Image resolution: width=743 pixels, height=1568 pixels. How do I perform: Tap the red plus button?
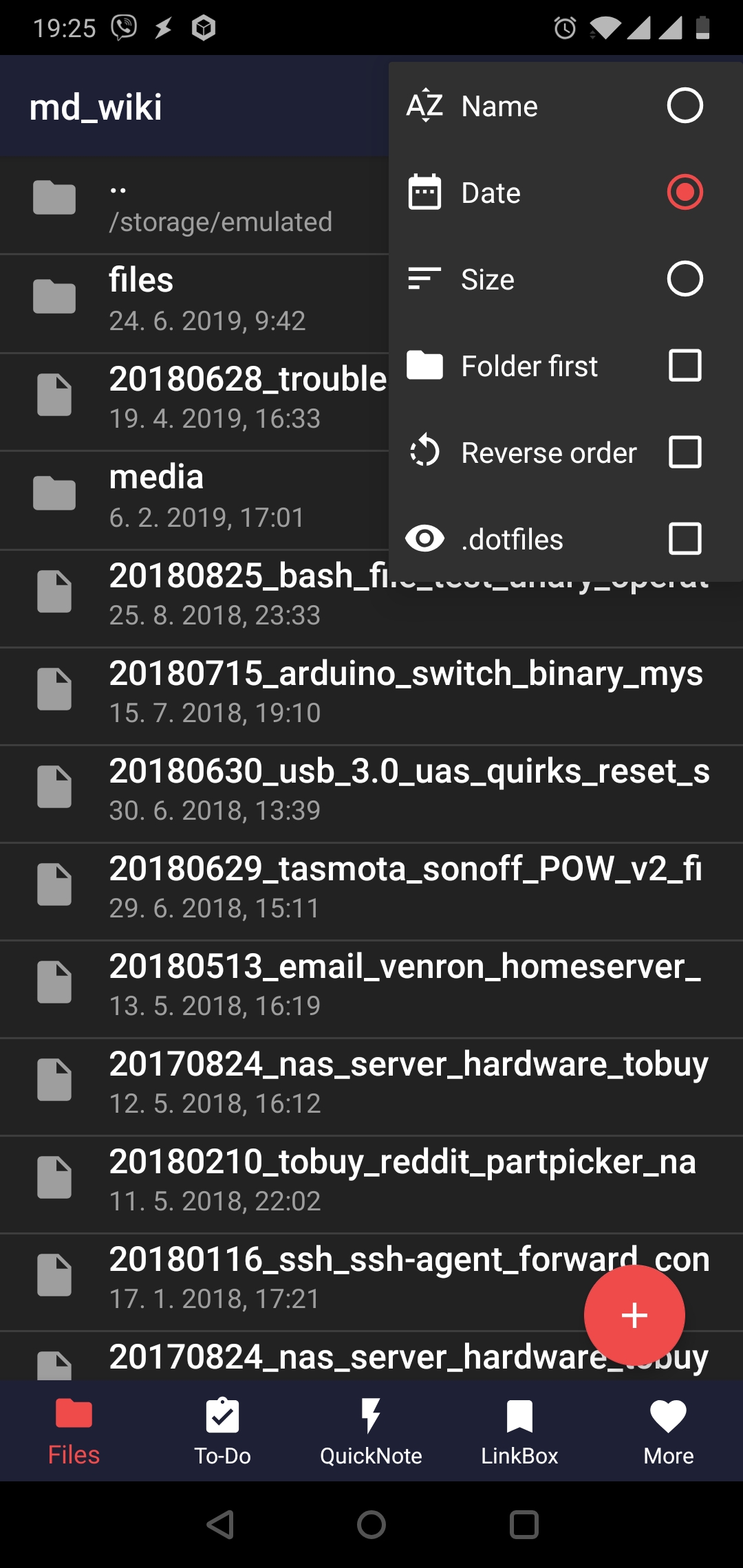pyautogui.click(x=634, y=1314)
